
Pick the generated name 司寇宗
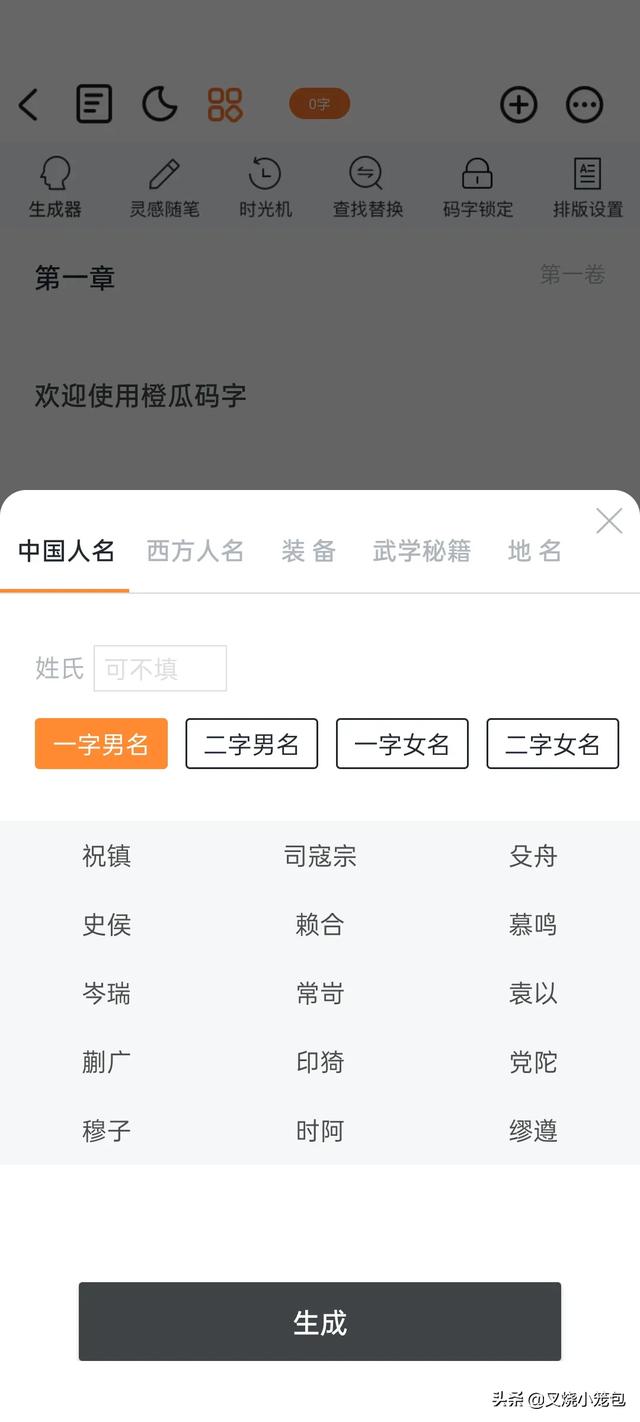click(x=320, y=856)
